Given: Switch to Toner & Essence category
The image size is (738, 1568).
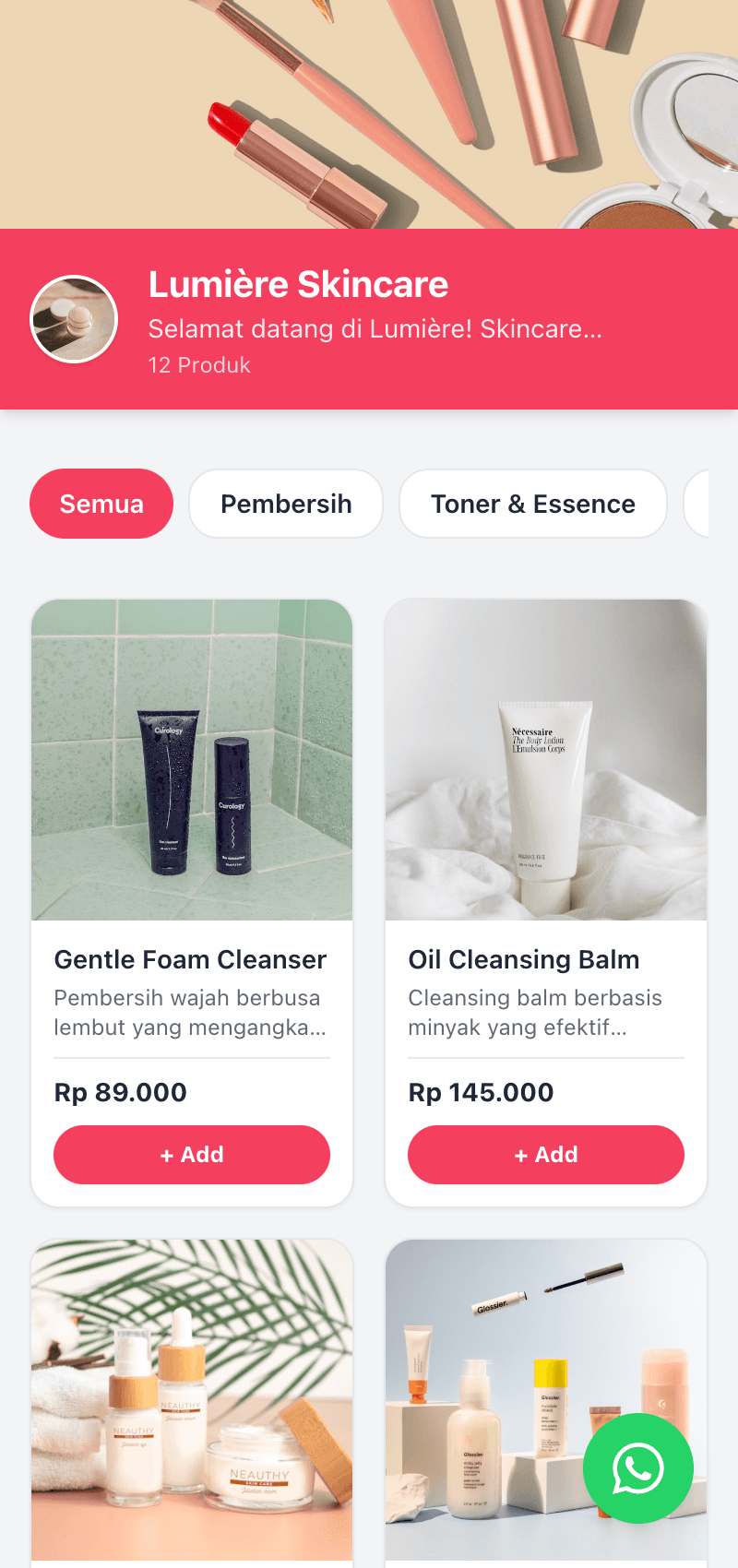Looking at the screenshot, I should [533, 504].
